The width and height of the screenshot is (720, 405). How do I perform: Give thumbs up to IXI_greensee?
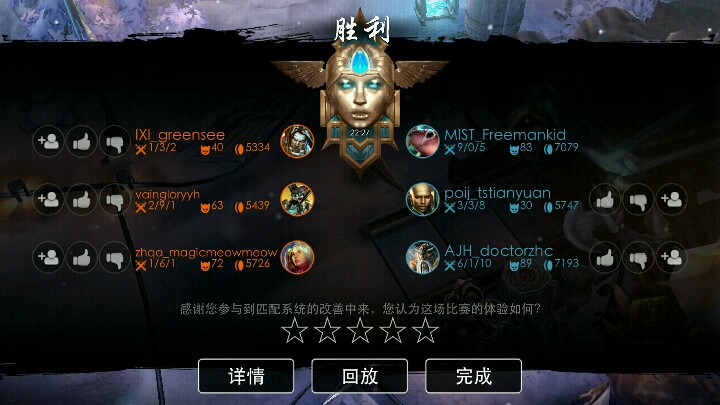tap(82, 142)
